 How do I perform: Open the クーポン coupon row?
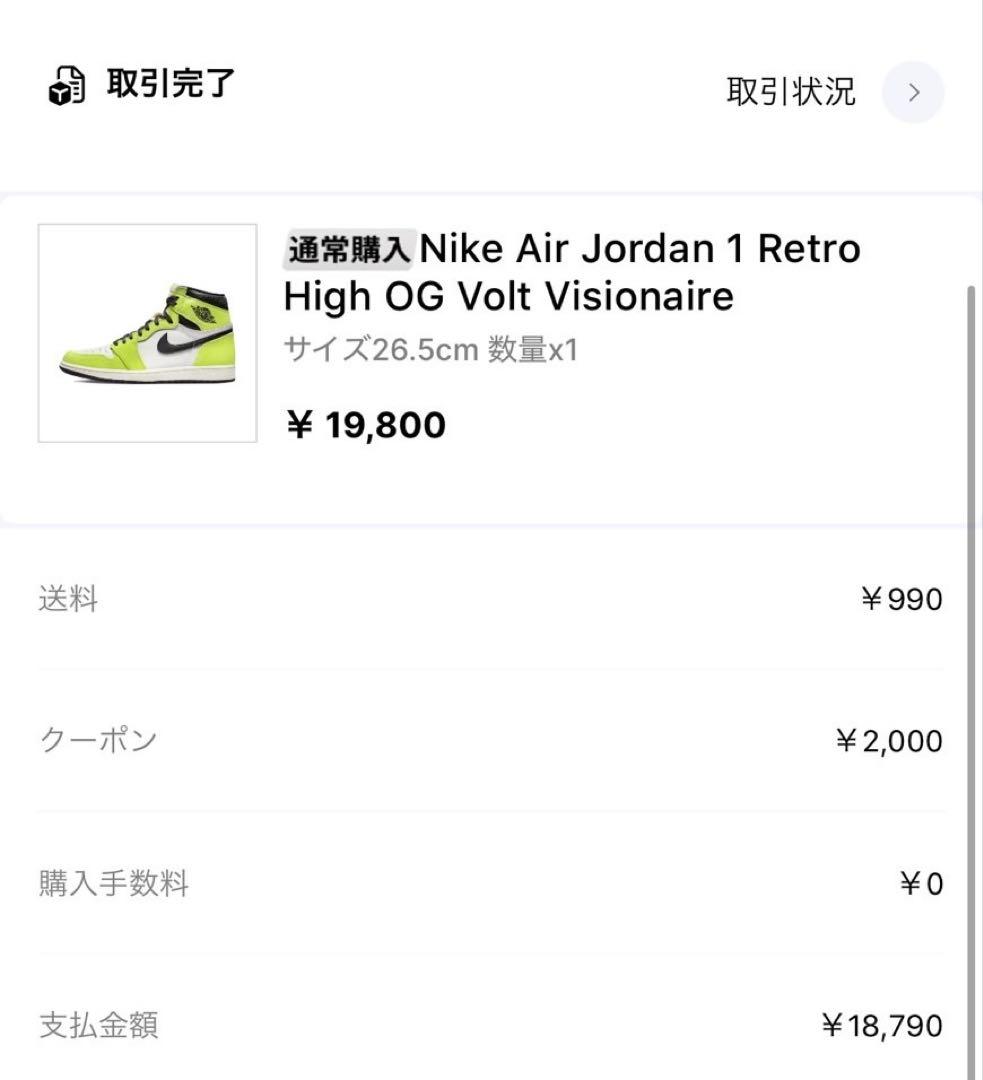coord(95,740)
